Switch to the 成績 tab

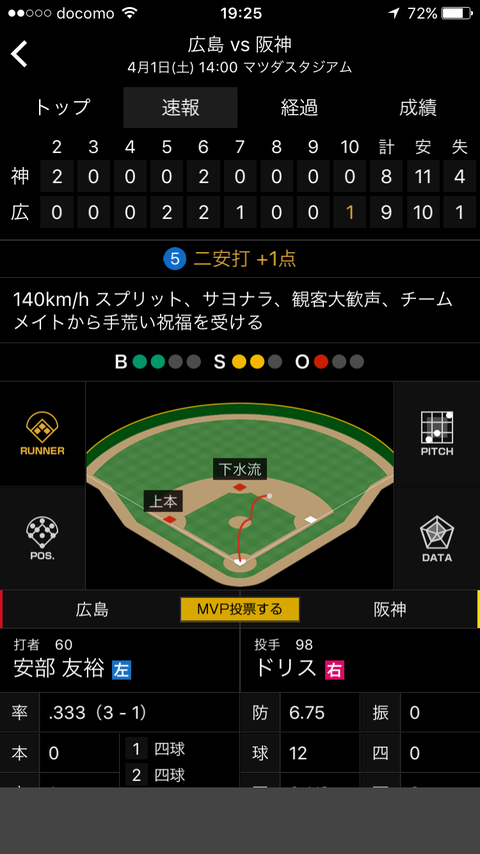pos(418,107)
